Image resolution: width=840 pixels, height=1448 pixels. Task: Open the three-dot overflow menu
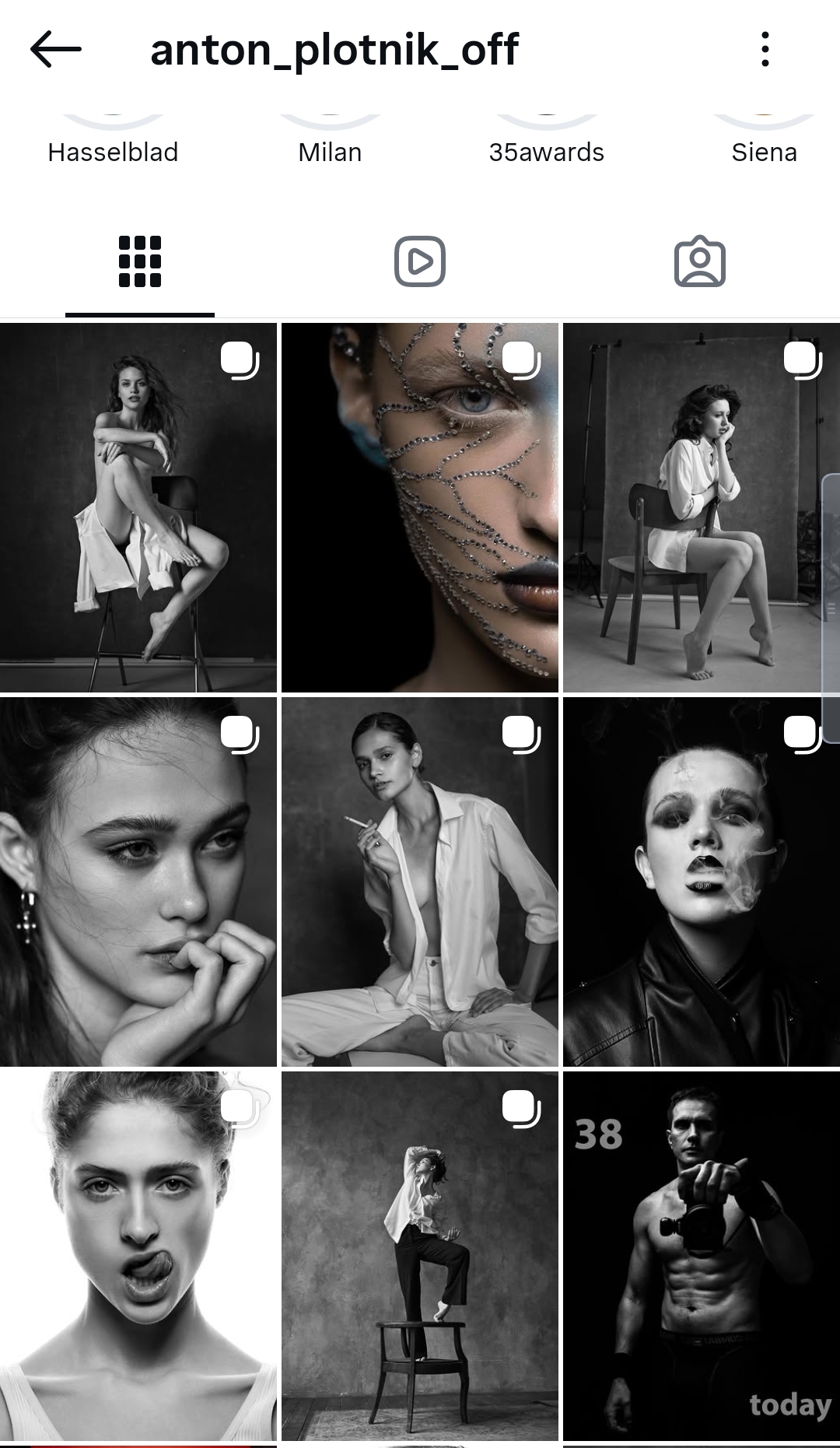pos(765,50)
